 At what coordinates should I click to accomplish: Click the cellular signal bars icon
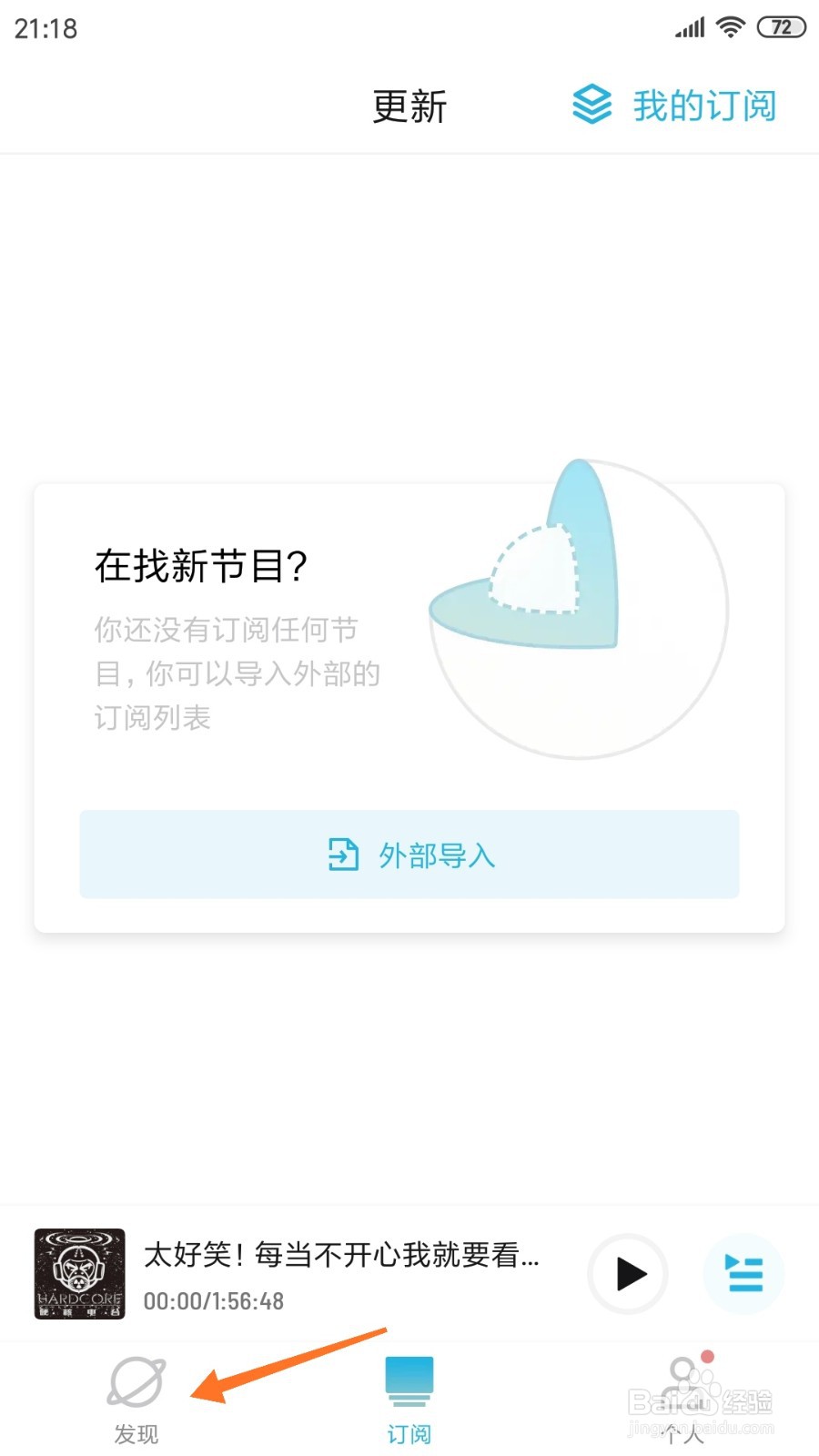pyautogui.click(x=689, y=25)
